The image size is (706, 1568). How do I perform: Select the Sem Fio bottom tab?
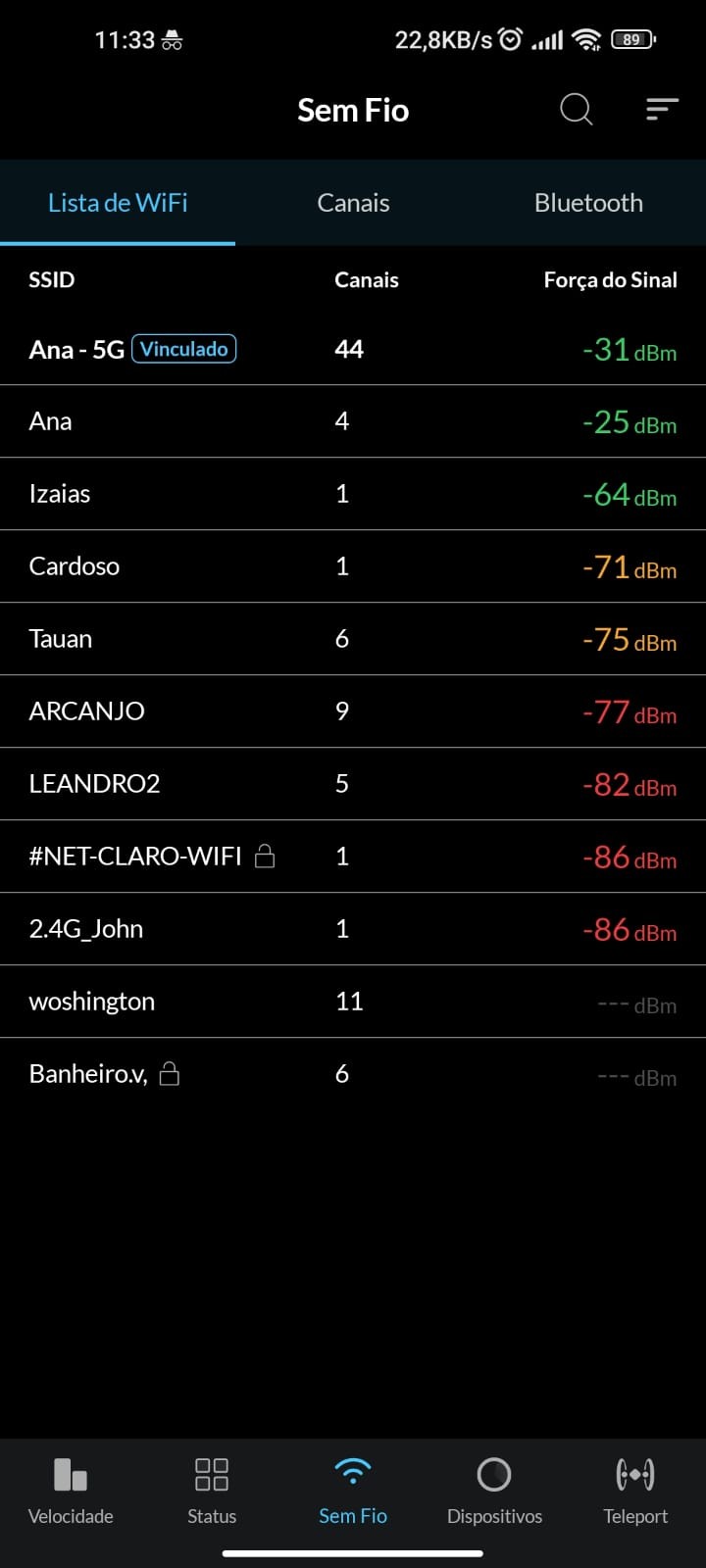(x=353, y=1490)
